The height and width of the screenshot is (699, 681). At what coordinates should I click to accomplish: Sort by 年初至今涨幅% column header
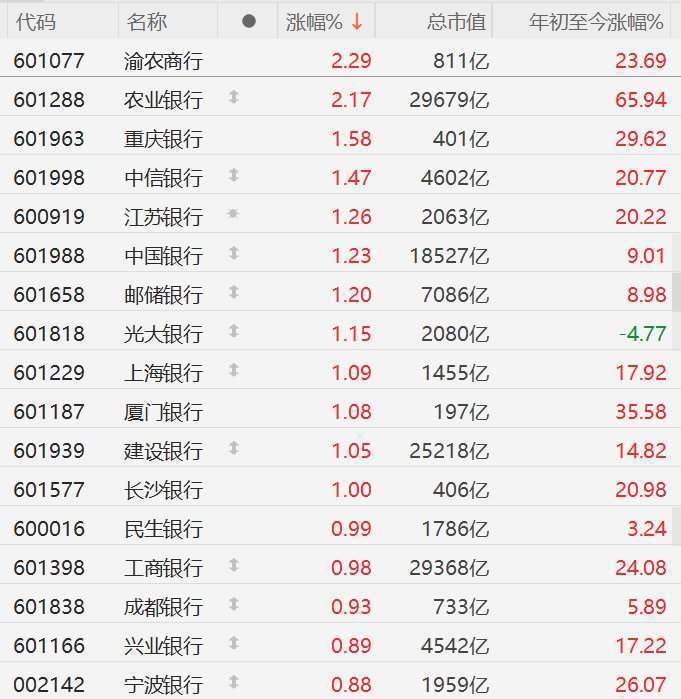point(596,21)
